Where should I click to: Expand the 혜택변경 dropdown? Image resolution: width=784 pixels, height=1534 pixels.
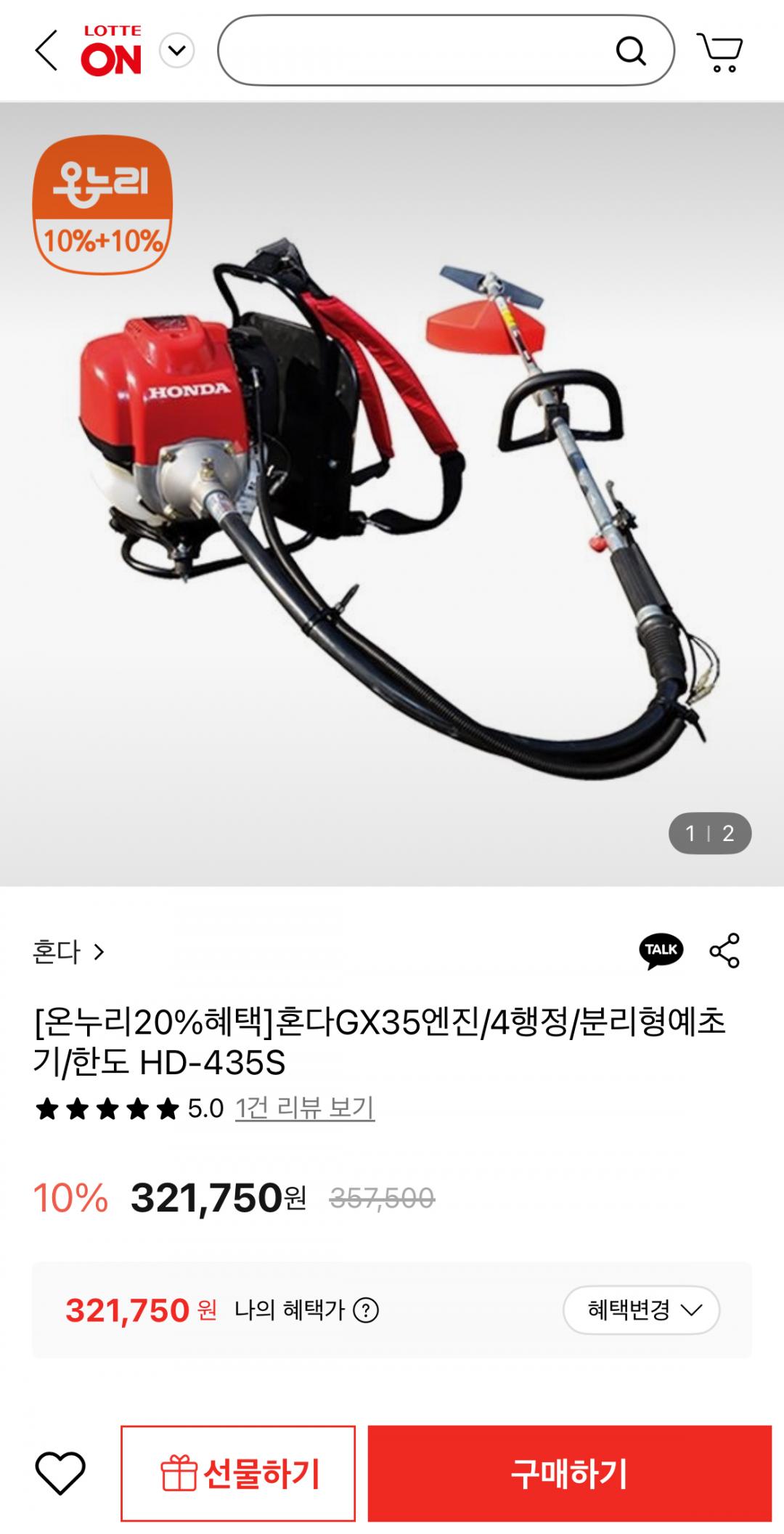(641, 1310)
